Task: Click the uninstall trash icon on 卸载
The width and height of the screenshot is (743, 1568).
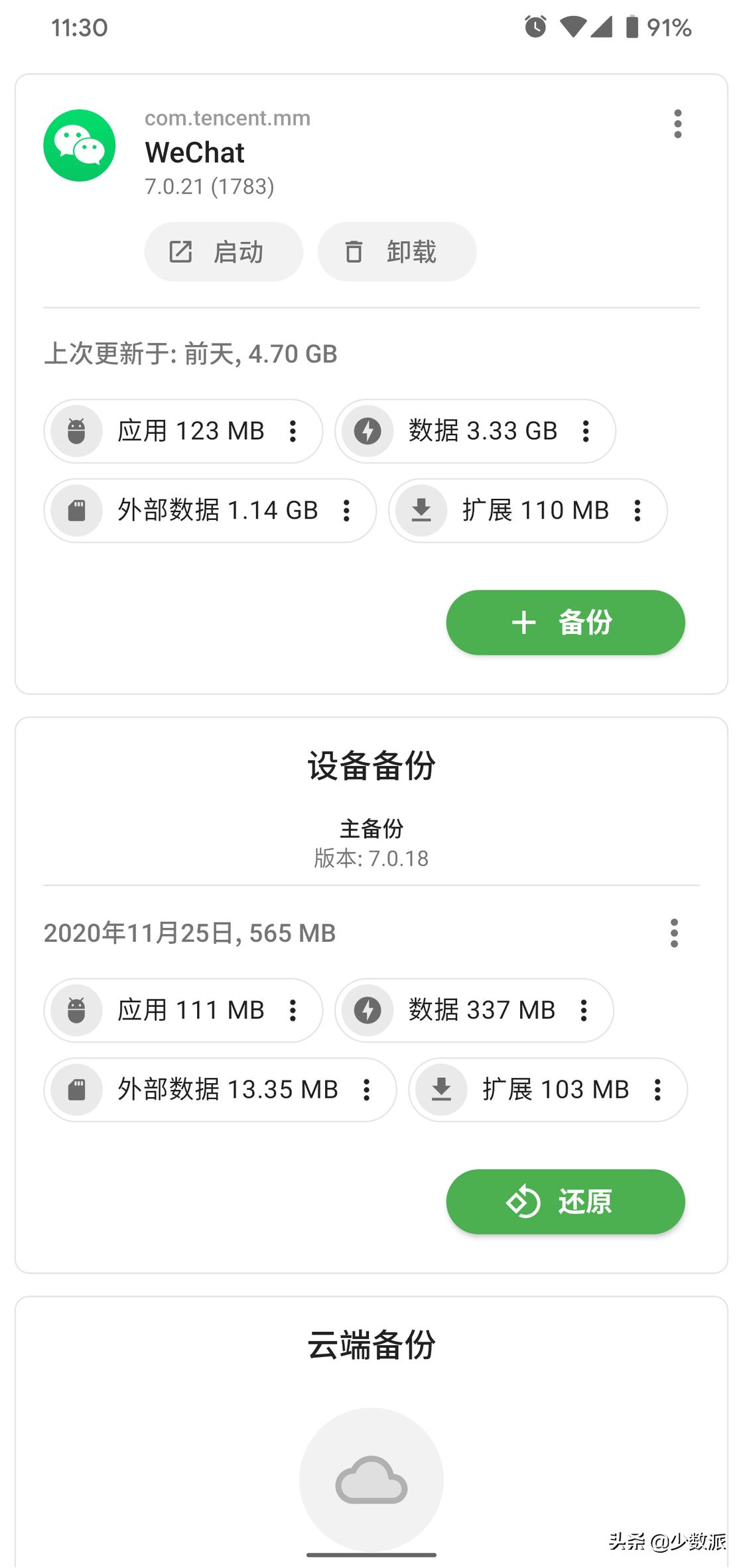Action: coord(356,251)
